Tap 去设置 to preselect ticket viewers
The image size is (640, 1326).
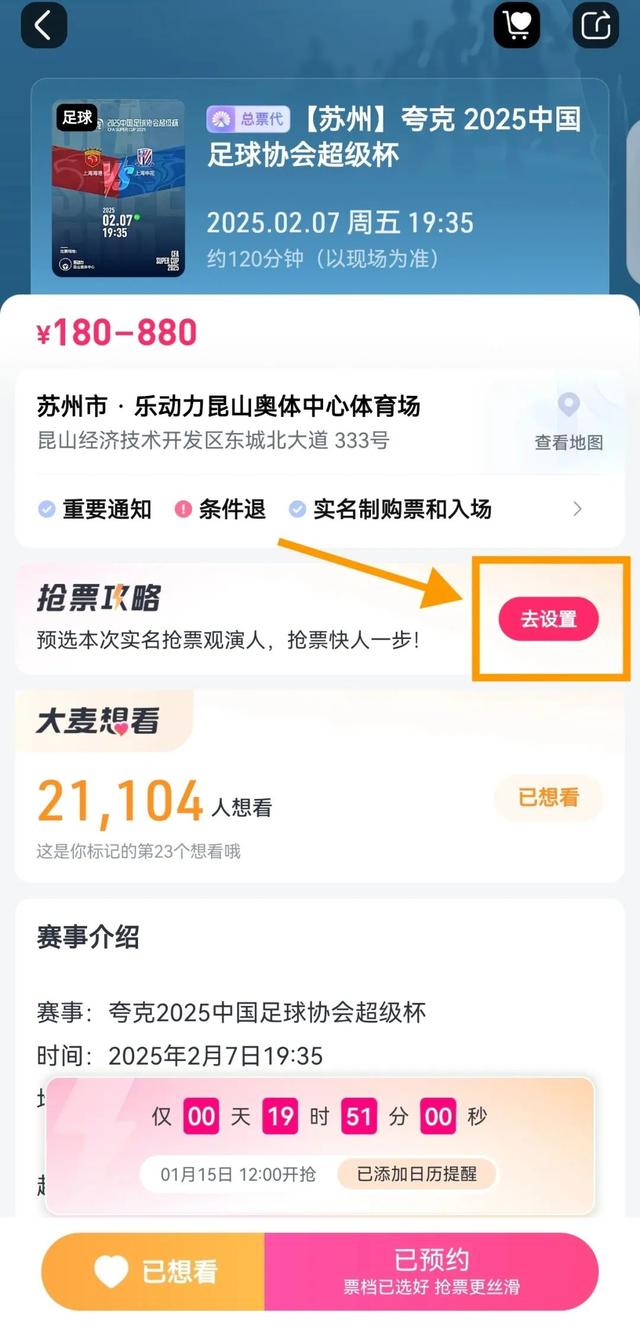tap(549, 620)
